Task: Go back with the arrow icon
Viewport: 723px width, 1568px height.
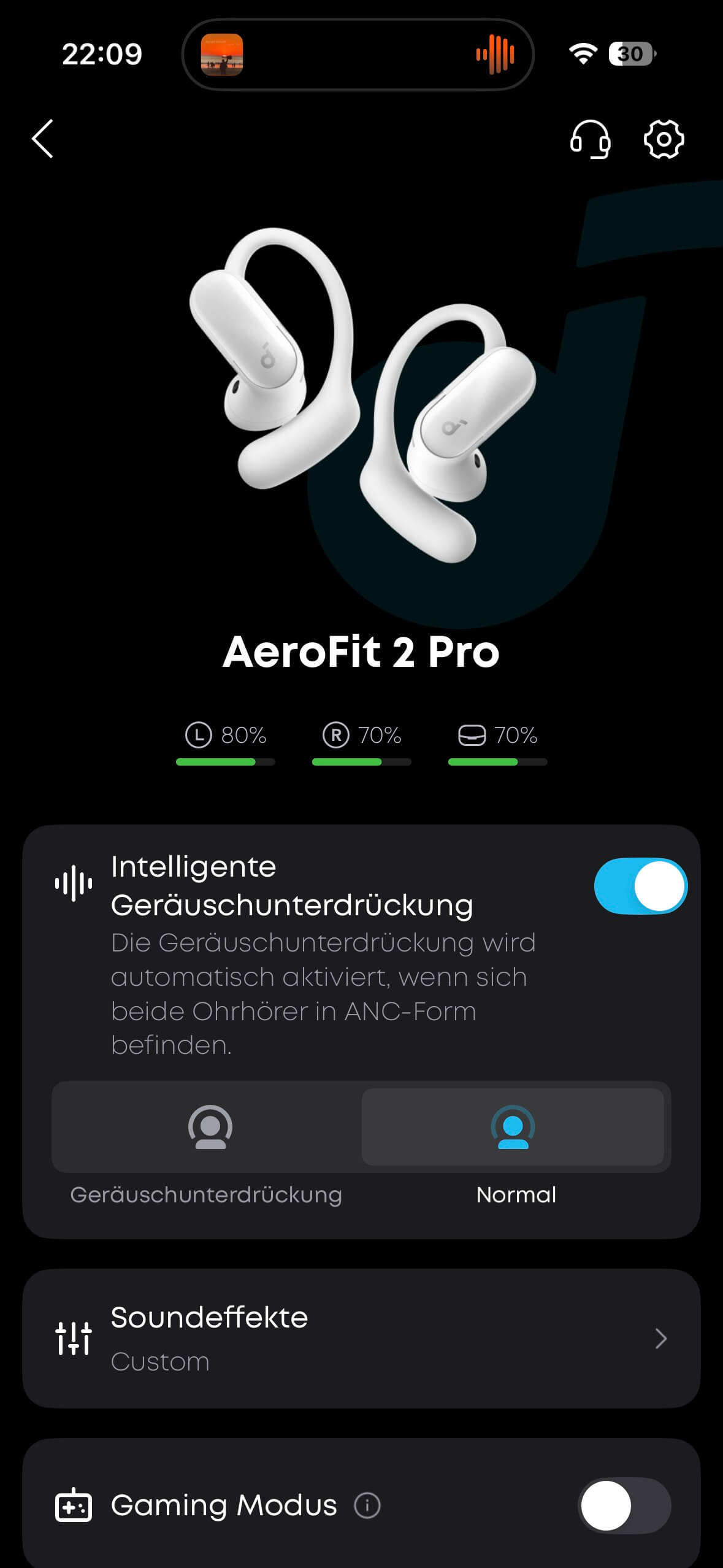Action: tap(43, 139)
